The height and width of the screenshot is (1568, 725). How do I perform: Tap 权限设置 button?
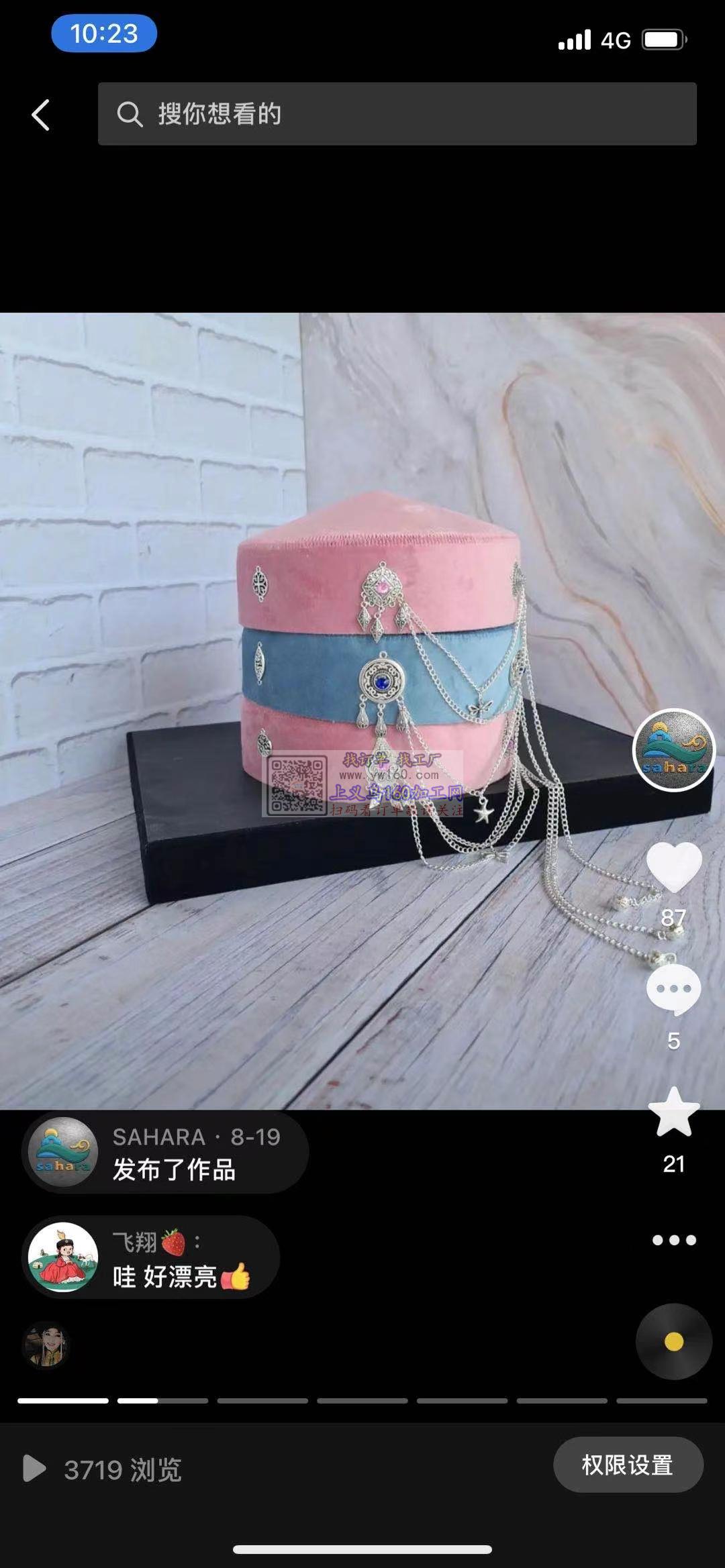click(x=628, y=1465)
